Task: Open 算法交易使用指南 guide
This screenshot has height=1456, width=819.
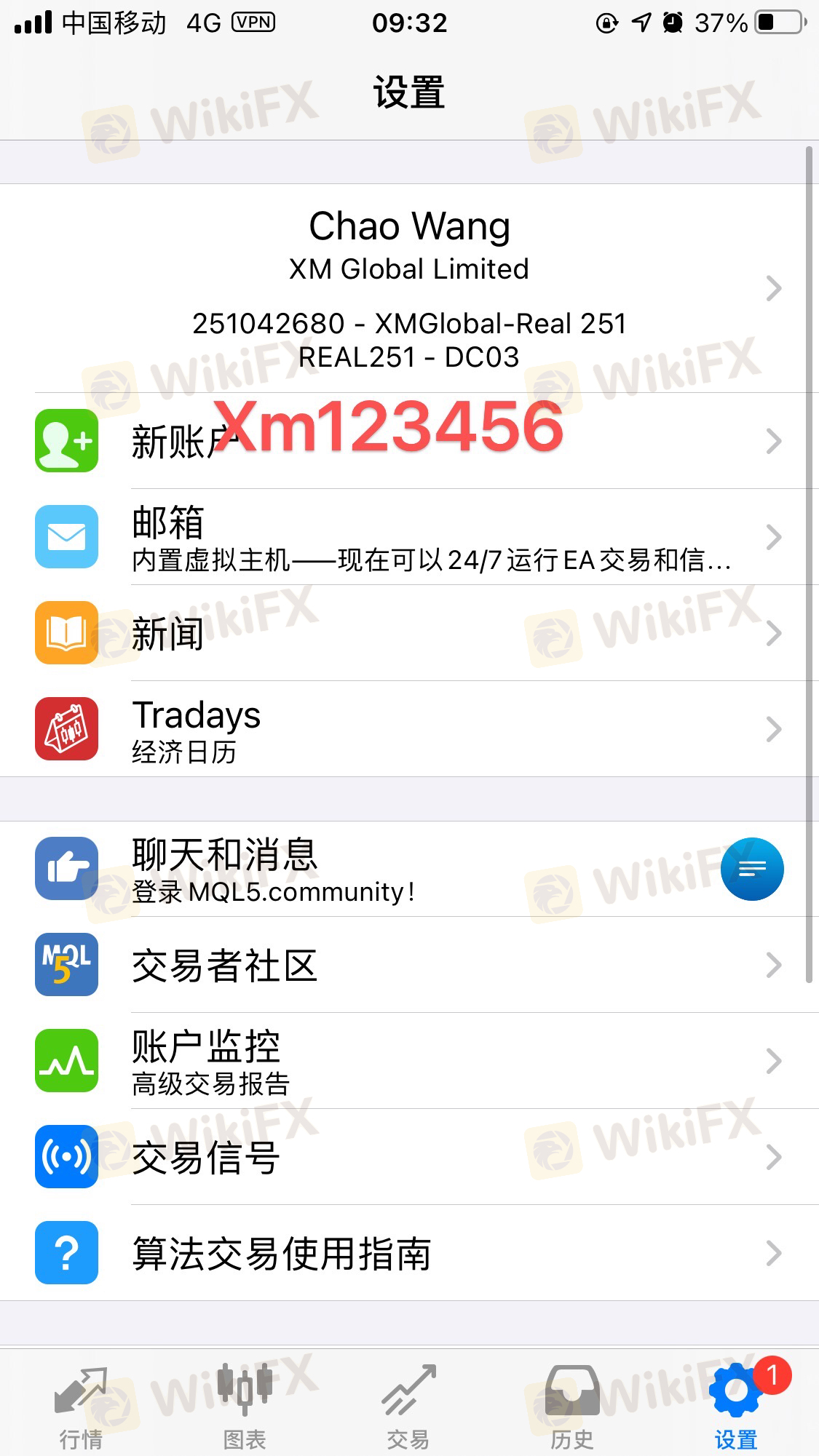Action: tap(409, 1253)
